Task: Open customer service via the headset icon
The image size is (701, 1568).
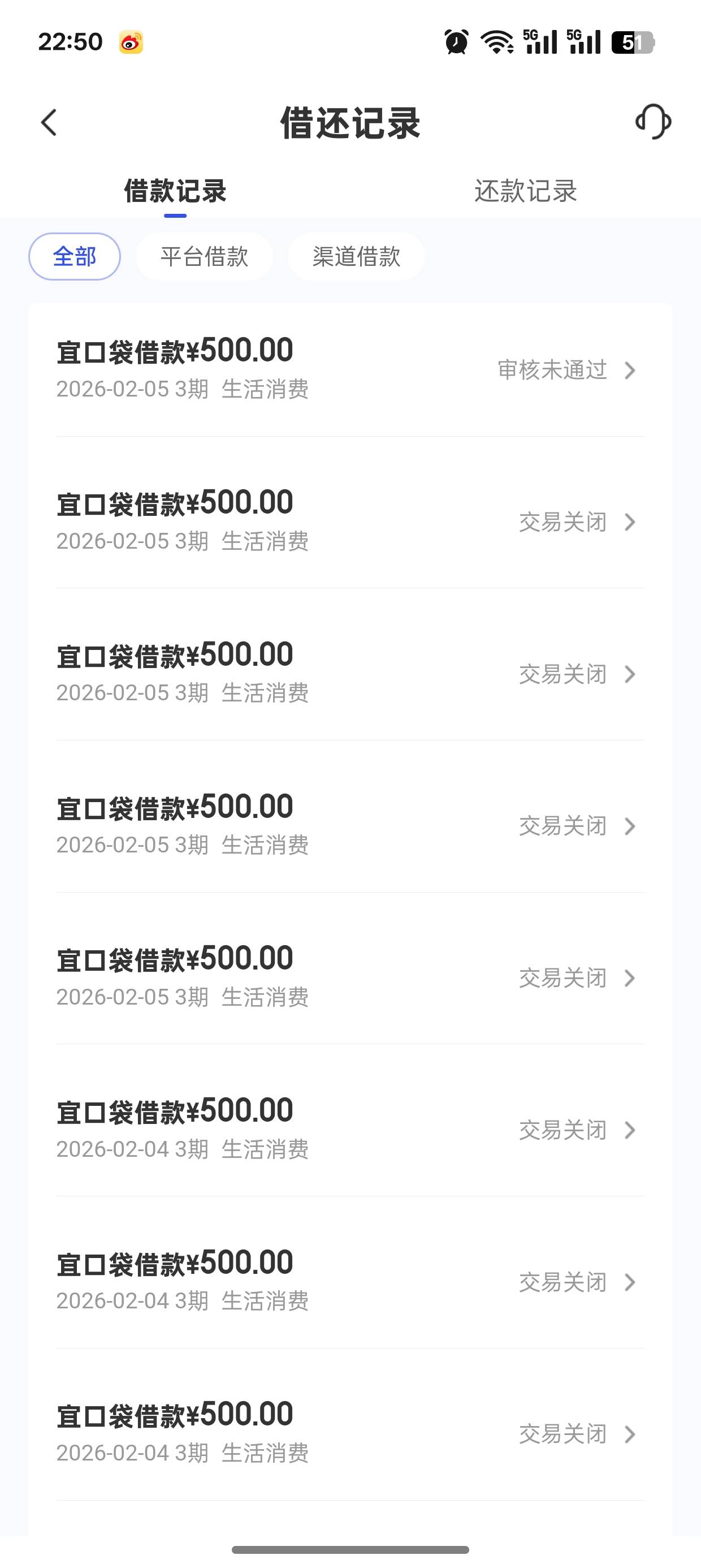Action: (653, 122)
